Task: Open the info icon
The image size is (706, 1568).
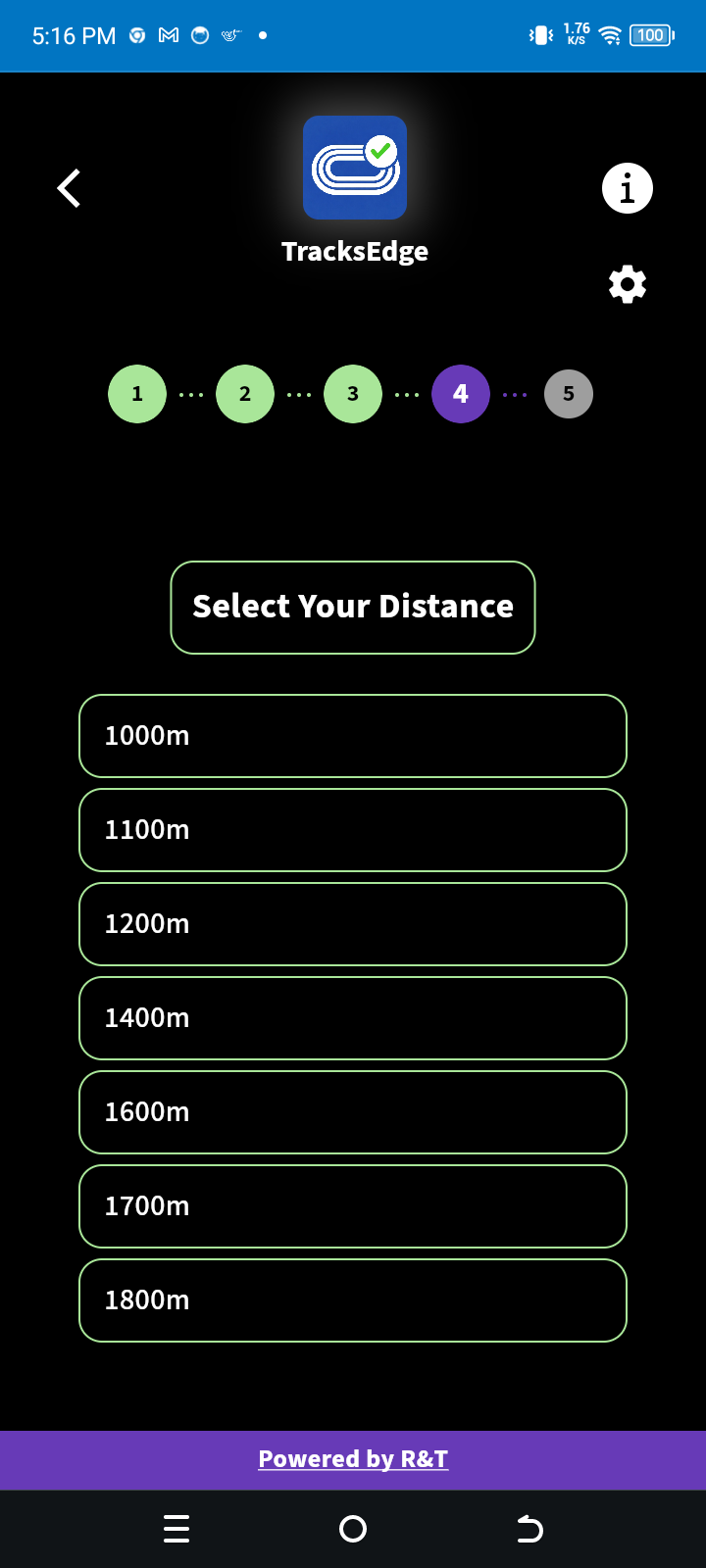Action: pyautogui.click(x=627, y=188)
